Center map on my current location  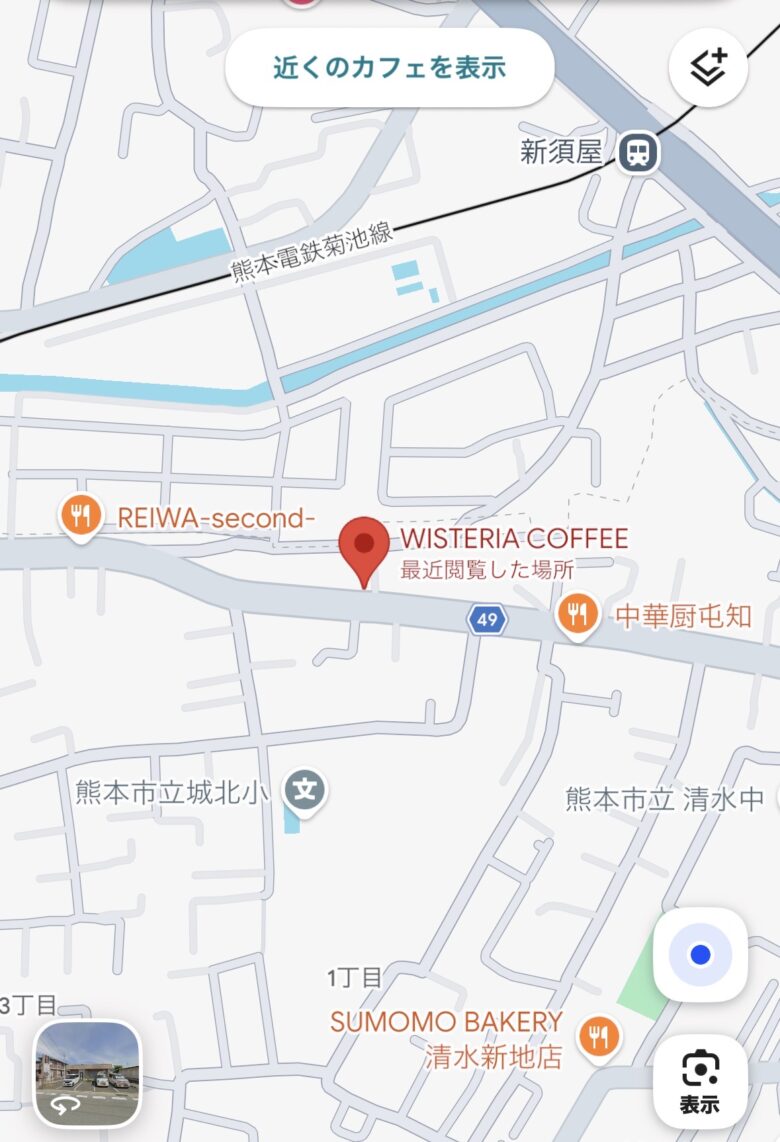[x=700, y=955]
